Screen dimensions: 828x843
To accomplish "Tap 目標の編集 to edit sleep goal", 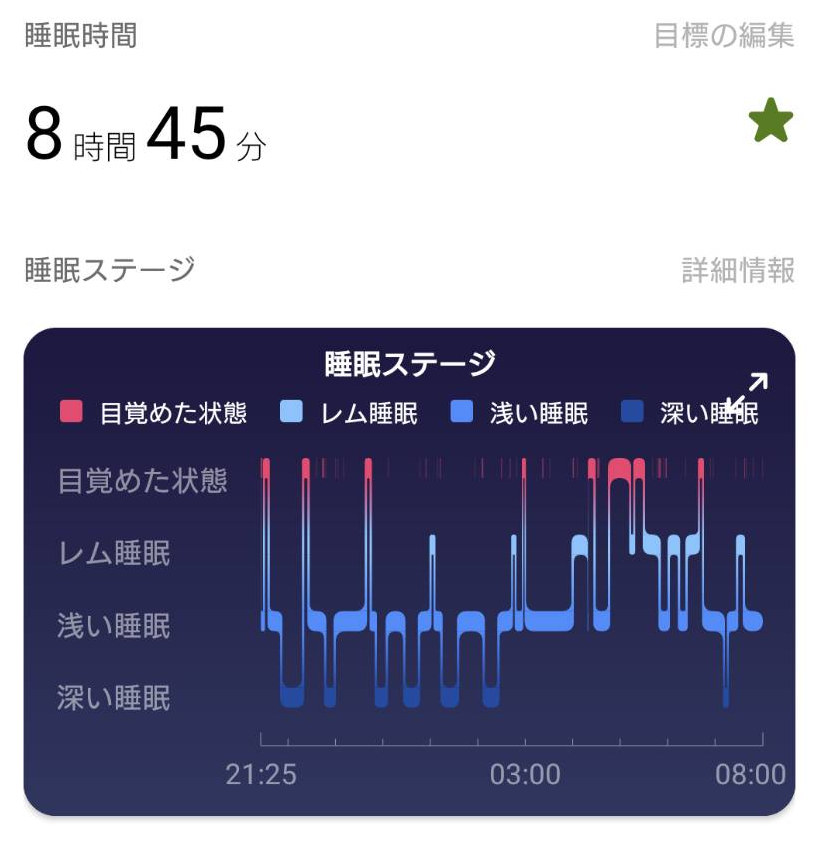I will coord(724,35).
